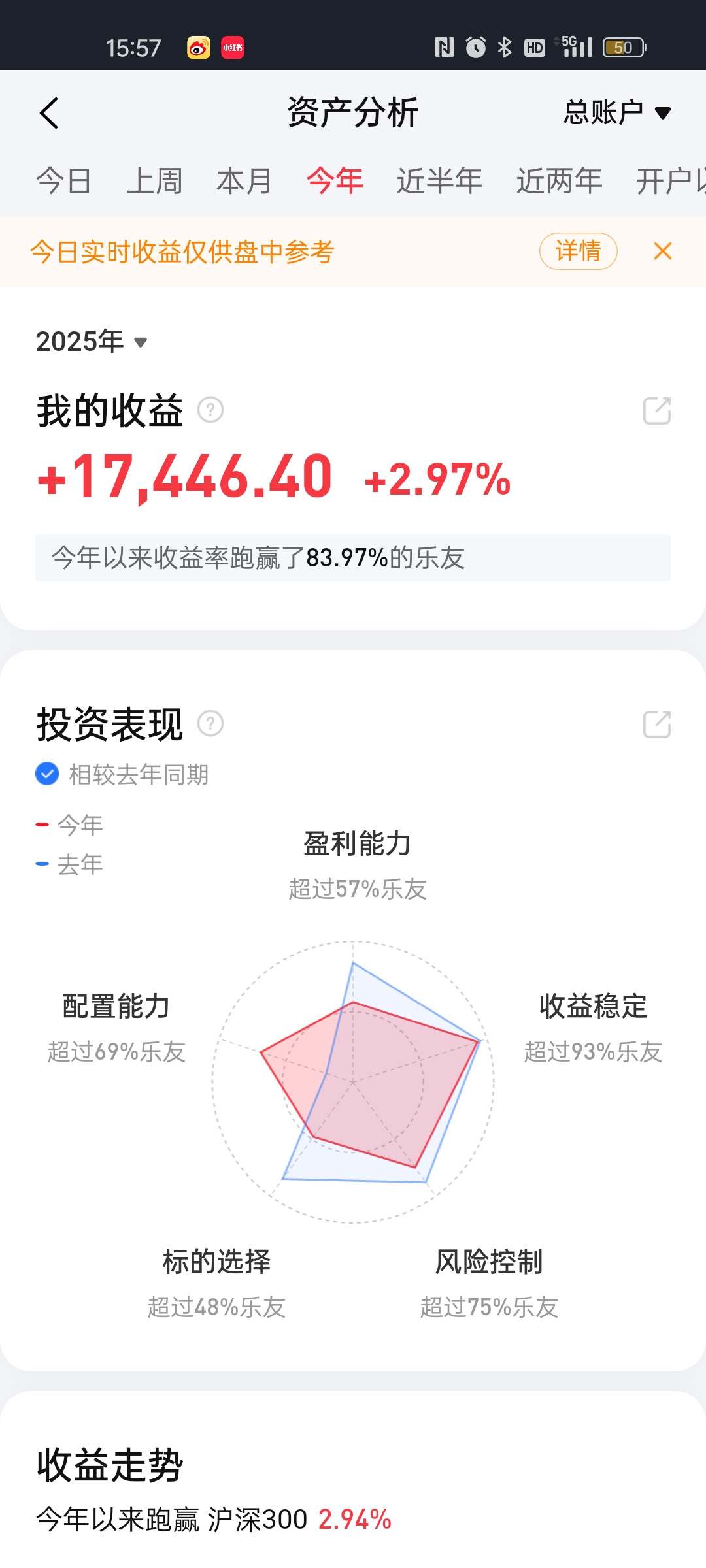The width and height of the screenshot is (706, 1568).
Task: Open the 总账户 account dropdown
Action: 617,113
